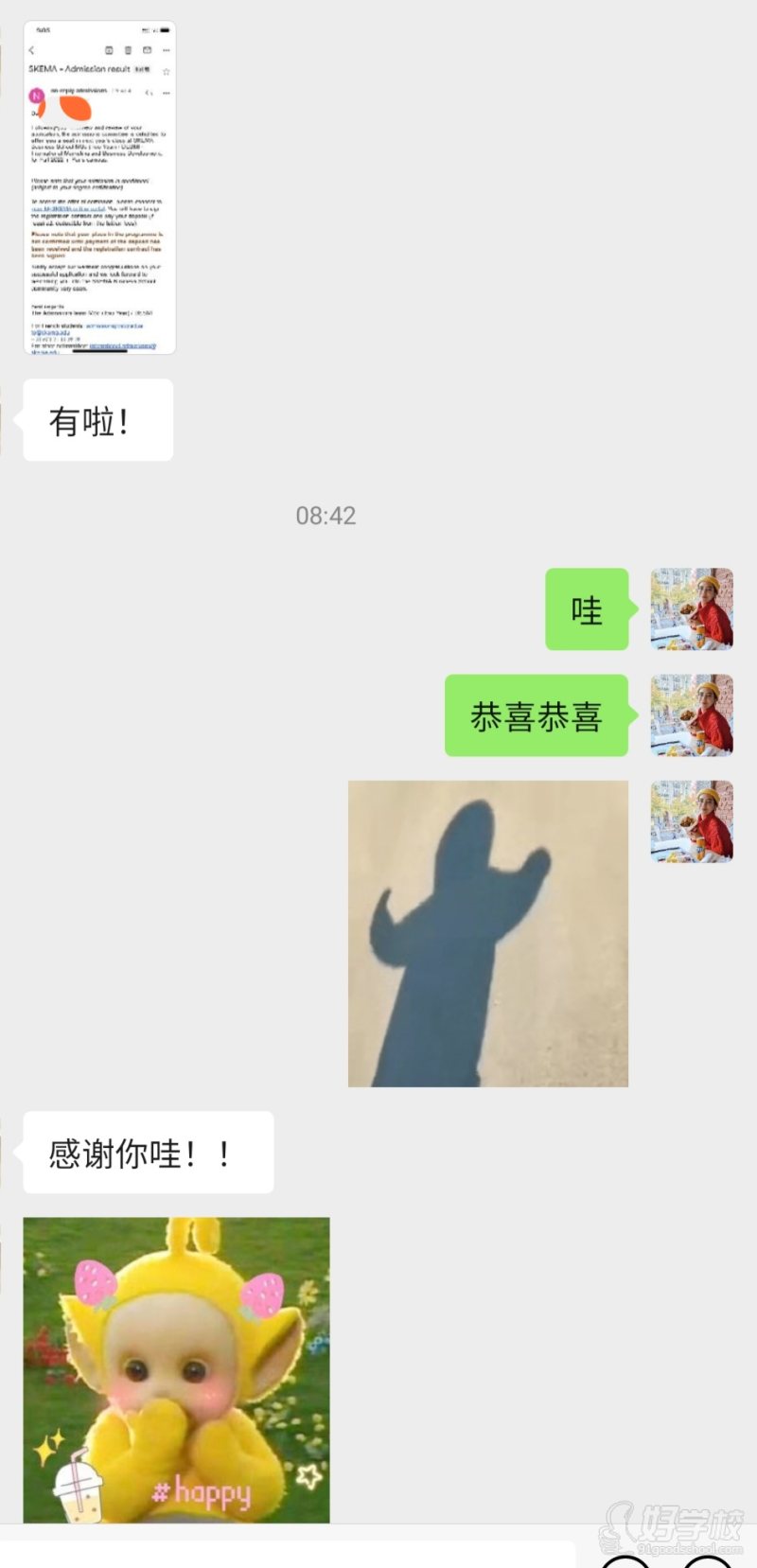Click the 08:42 timestamp in the chat
757x1568 pixels.
click(326, 516)
